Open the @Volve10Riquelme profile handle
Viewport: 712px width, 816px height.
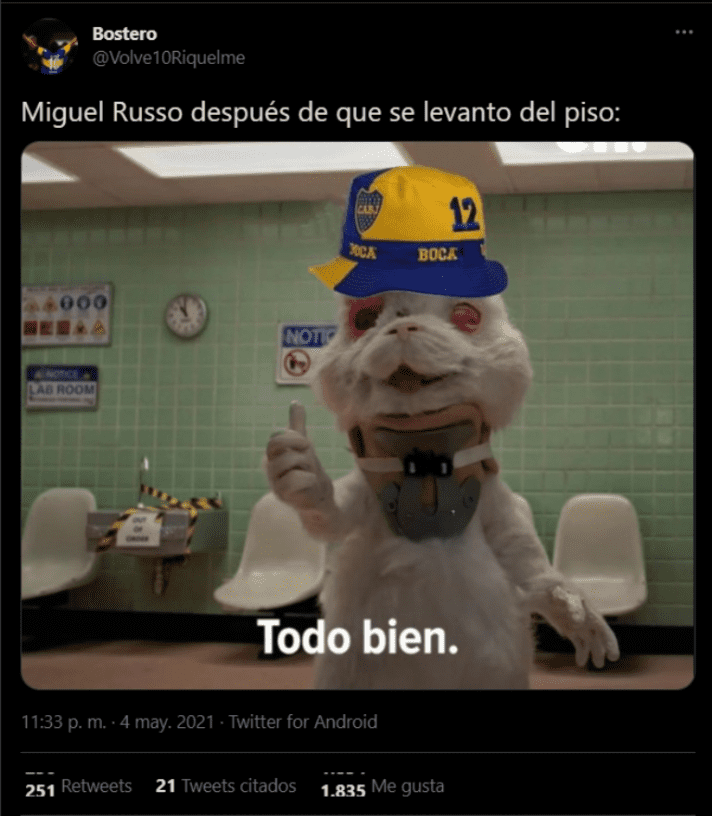[168, 58]
